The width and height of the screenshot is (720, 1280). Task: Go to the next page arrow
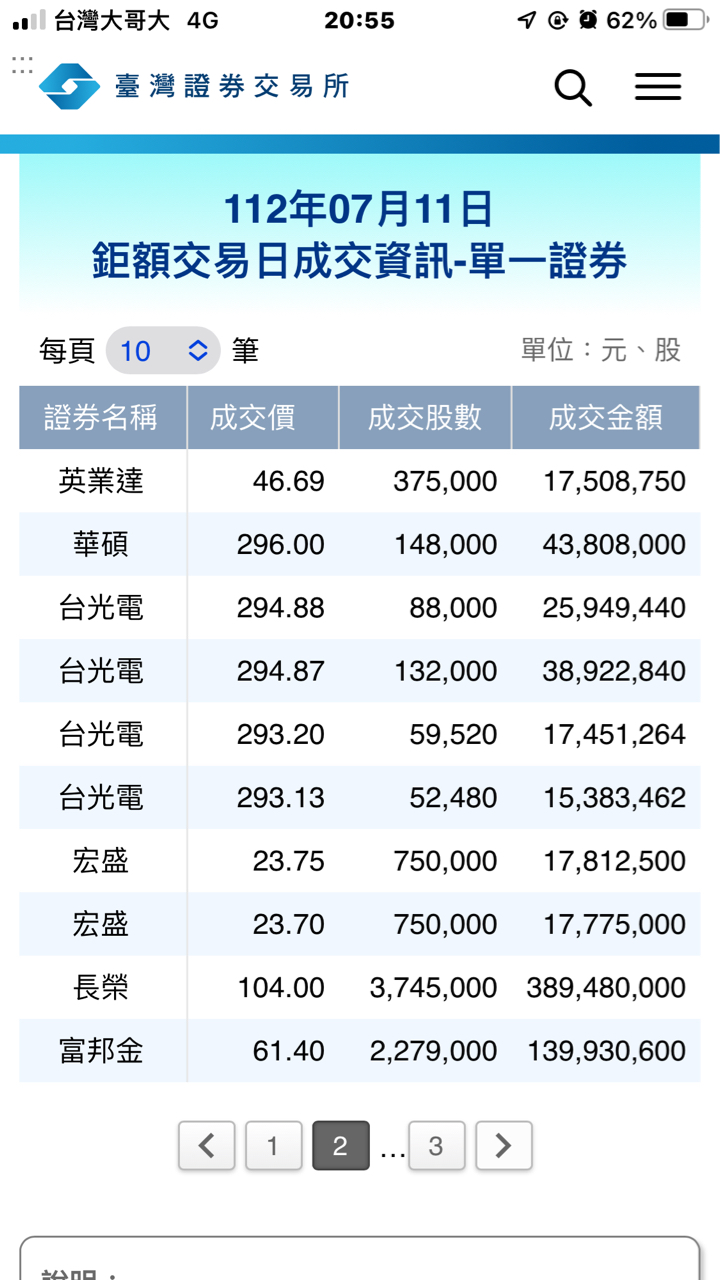(503, 1146)
